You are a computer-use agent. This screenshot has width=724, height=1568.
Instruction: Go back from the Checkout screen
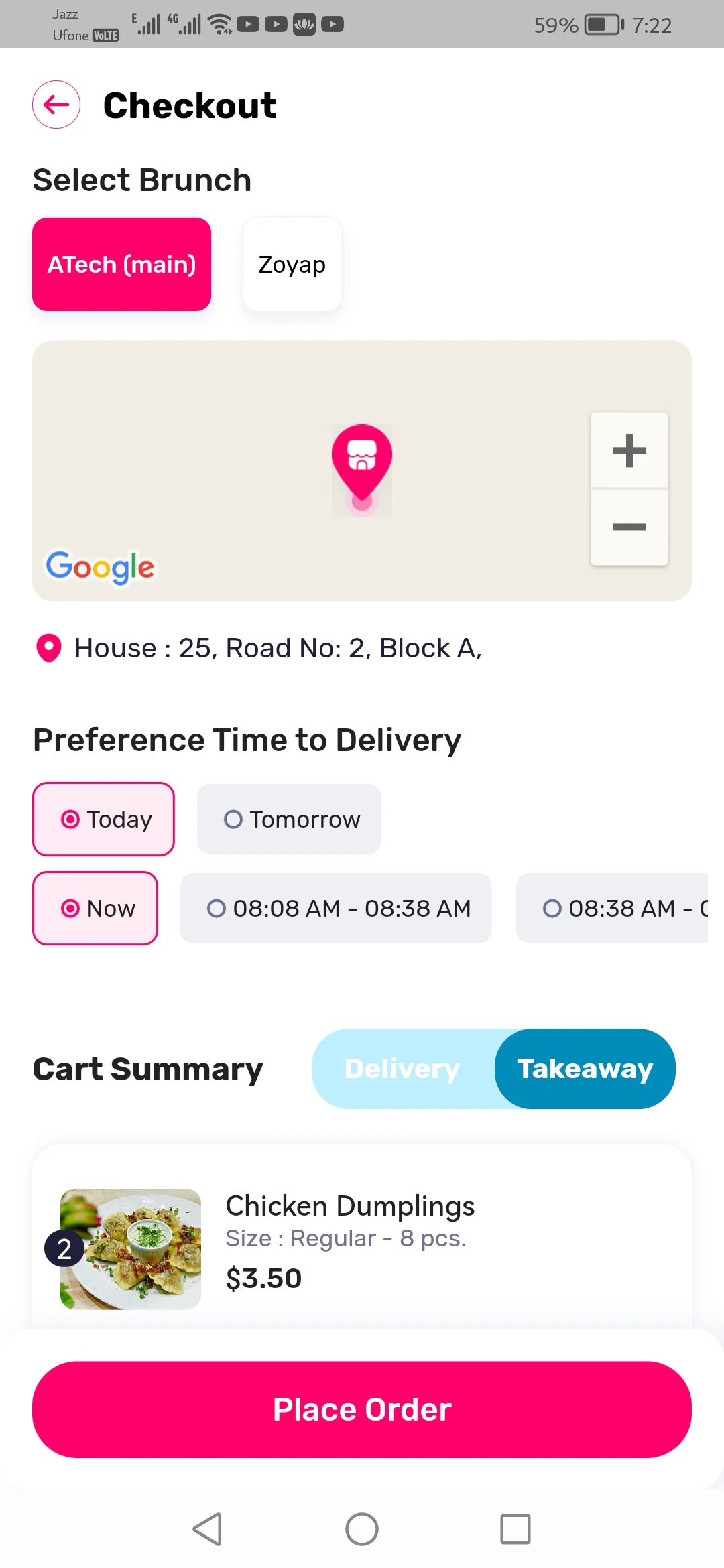point(56,105)
